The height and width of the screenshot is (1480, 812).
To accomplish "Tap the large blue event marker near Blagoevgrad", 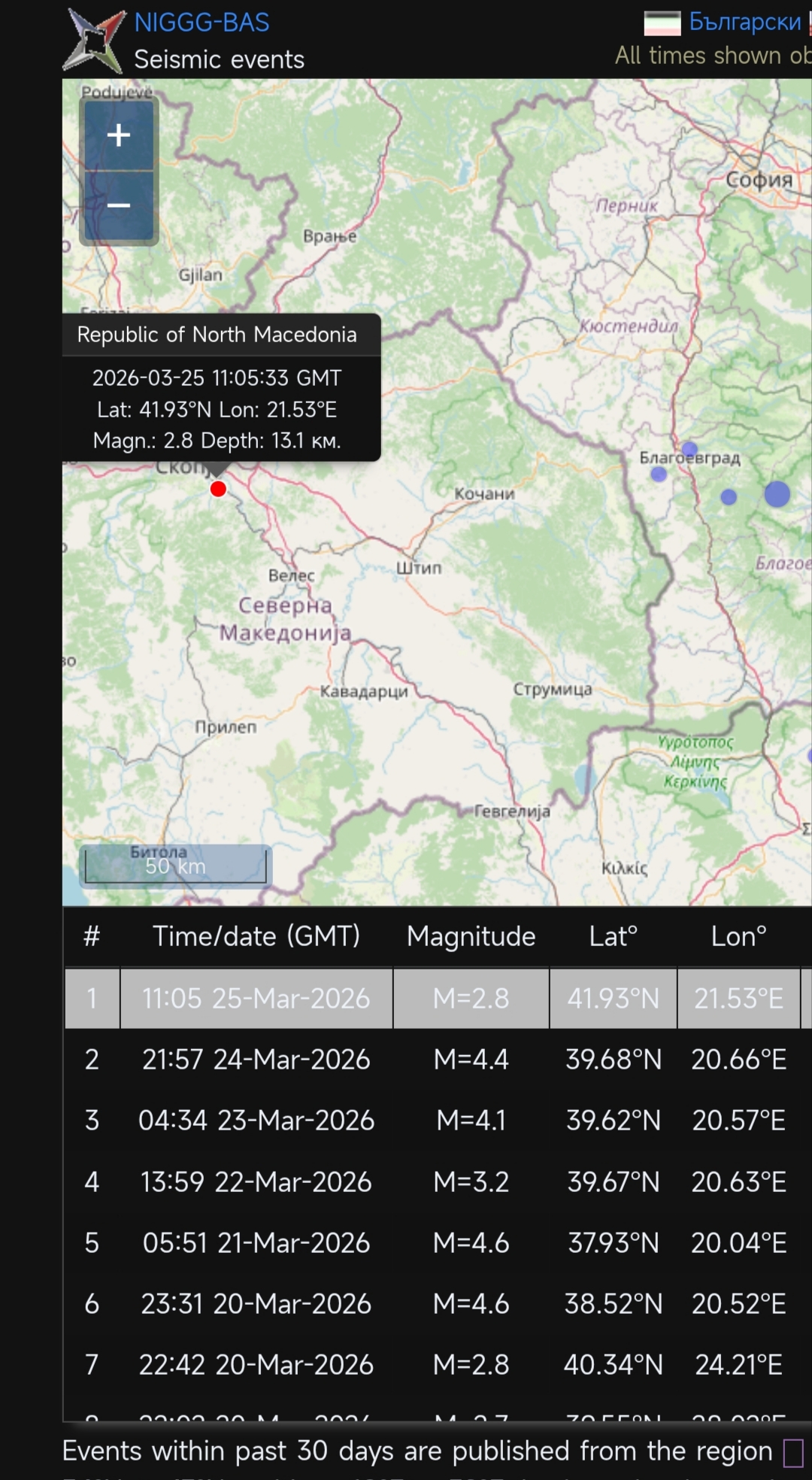I will point(777,494).
